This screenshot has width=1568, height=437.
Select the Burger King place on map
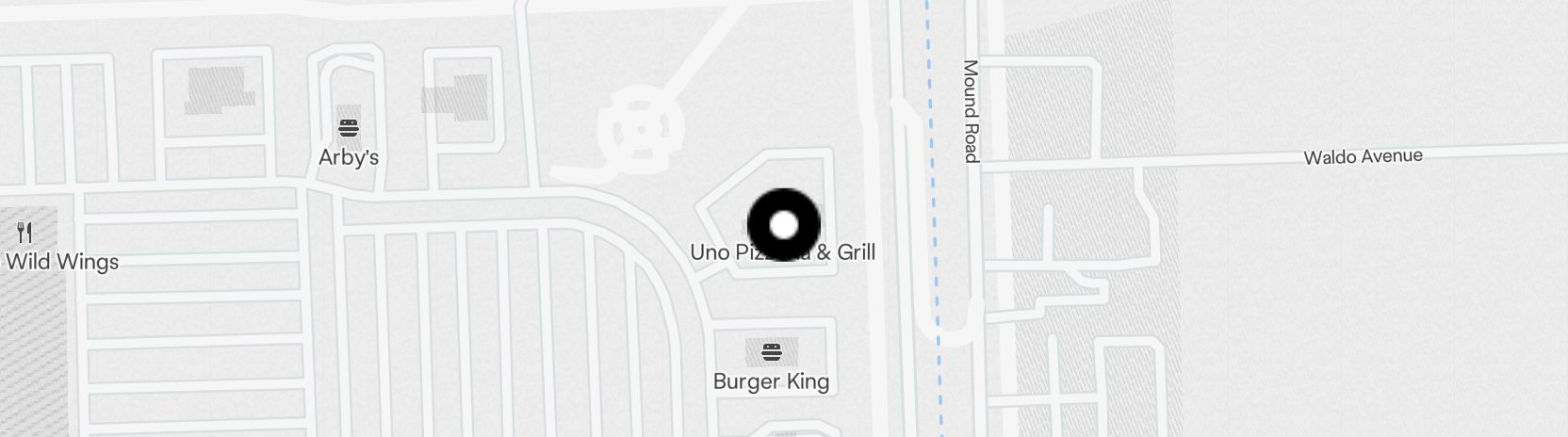tap(771, 353)
